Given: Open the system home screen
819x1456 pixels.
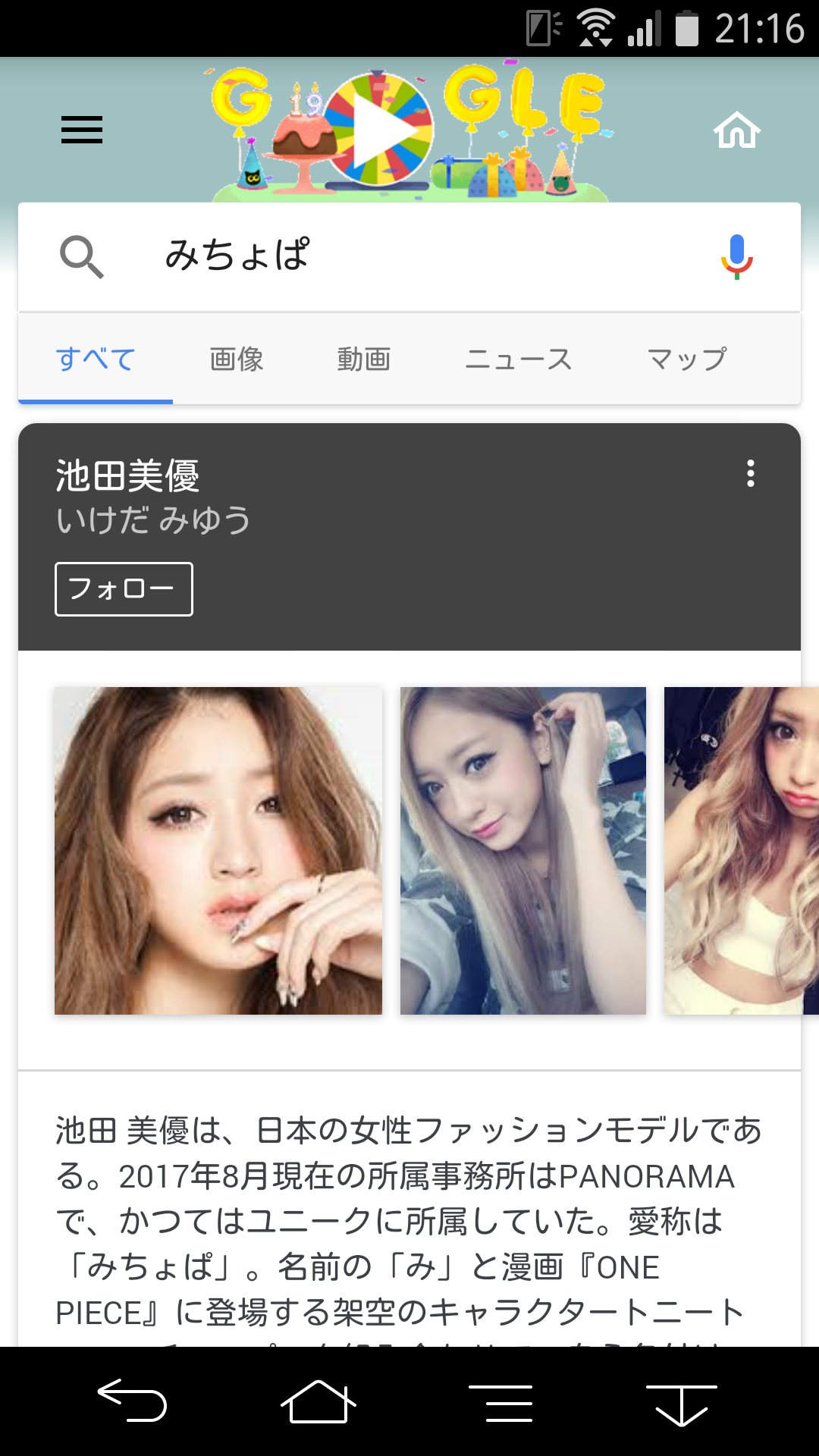Looking at the screenshot, I should coord(318,1401).
